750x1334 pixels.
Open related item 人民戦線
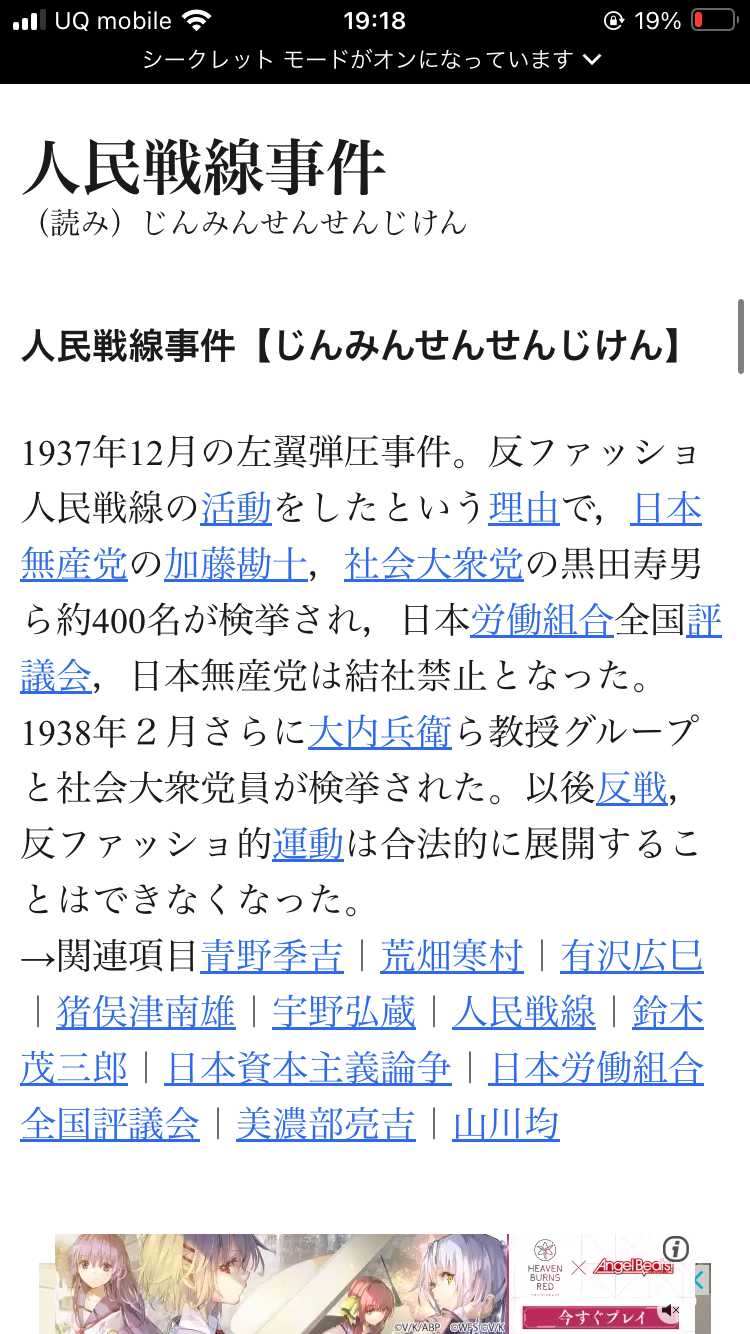(x=523, y=1013)
